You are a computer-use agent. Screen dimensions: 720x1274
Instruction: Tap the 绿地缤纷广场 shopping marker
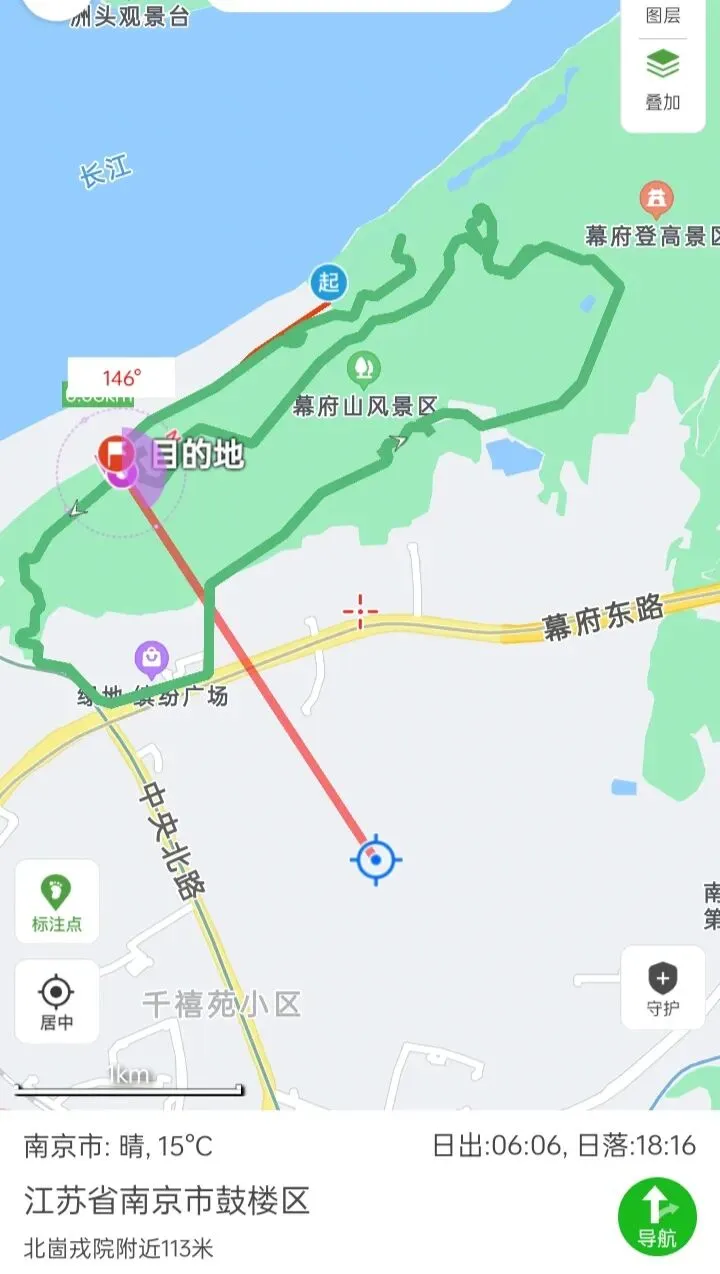coord(151,658)
